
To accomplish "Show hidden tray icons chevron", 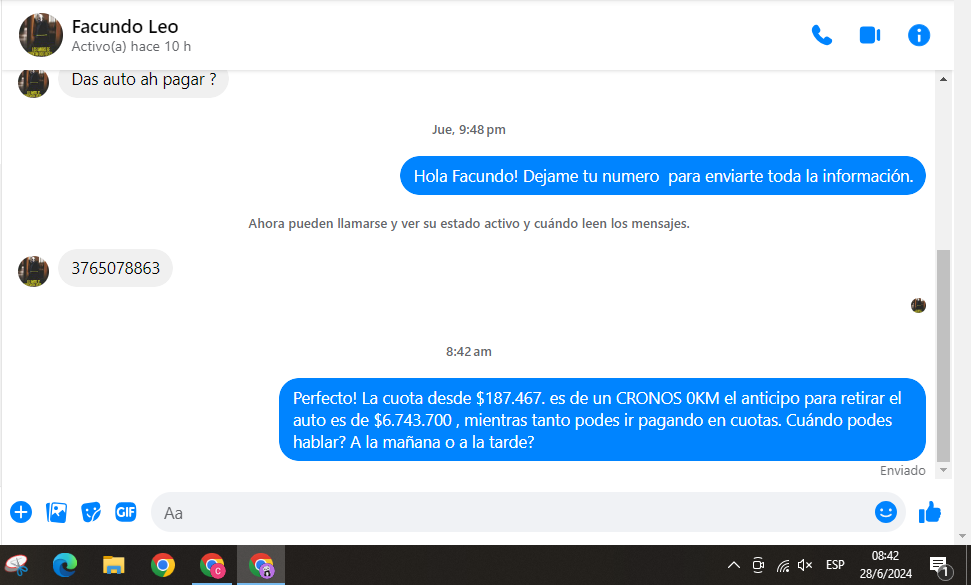I will [x=733, y=565].
